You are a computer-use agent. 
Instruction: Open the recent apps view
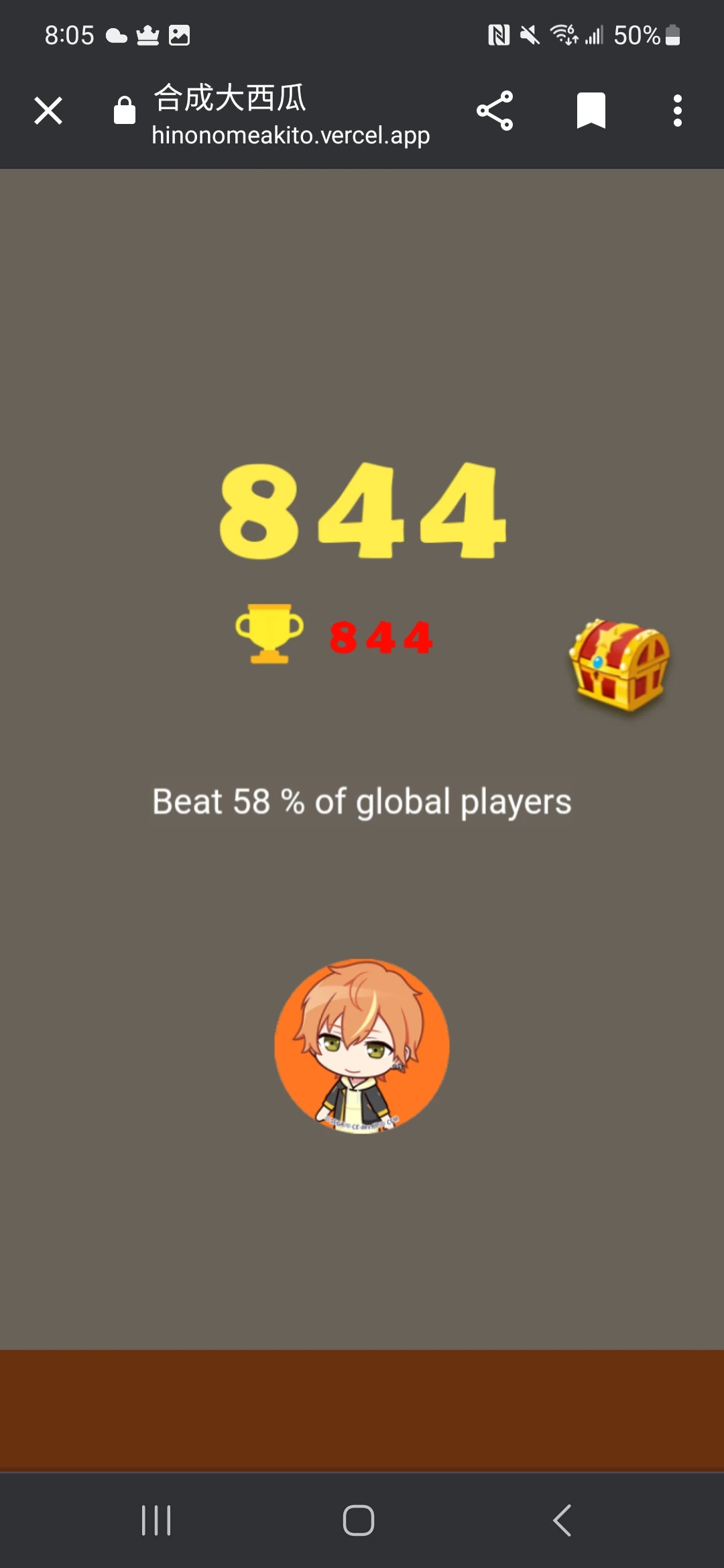[156, 1520]
